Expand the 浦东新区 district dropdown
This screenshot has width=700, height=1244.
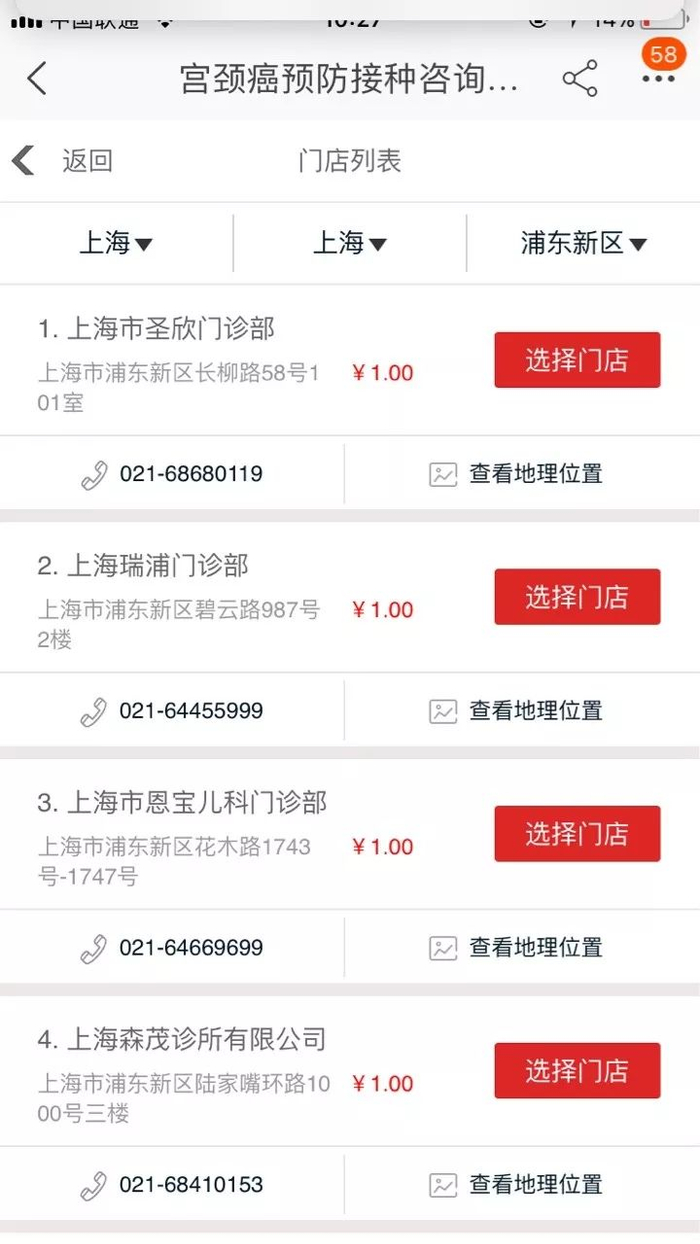click(x=583, y=243)
